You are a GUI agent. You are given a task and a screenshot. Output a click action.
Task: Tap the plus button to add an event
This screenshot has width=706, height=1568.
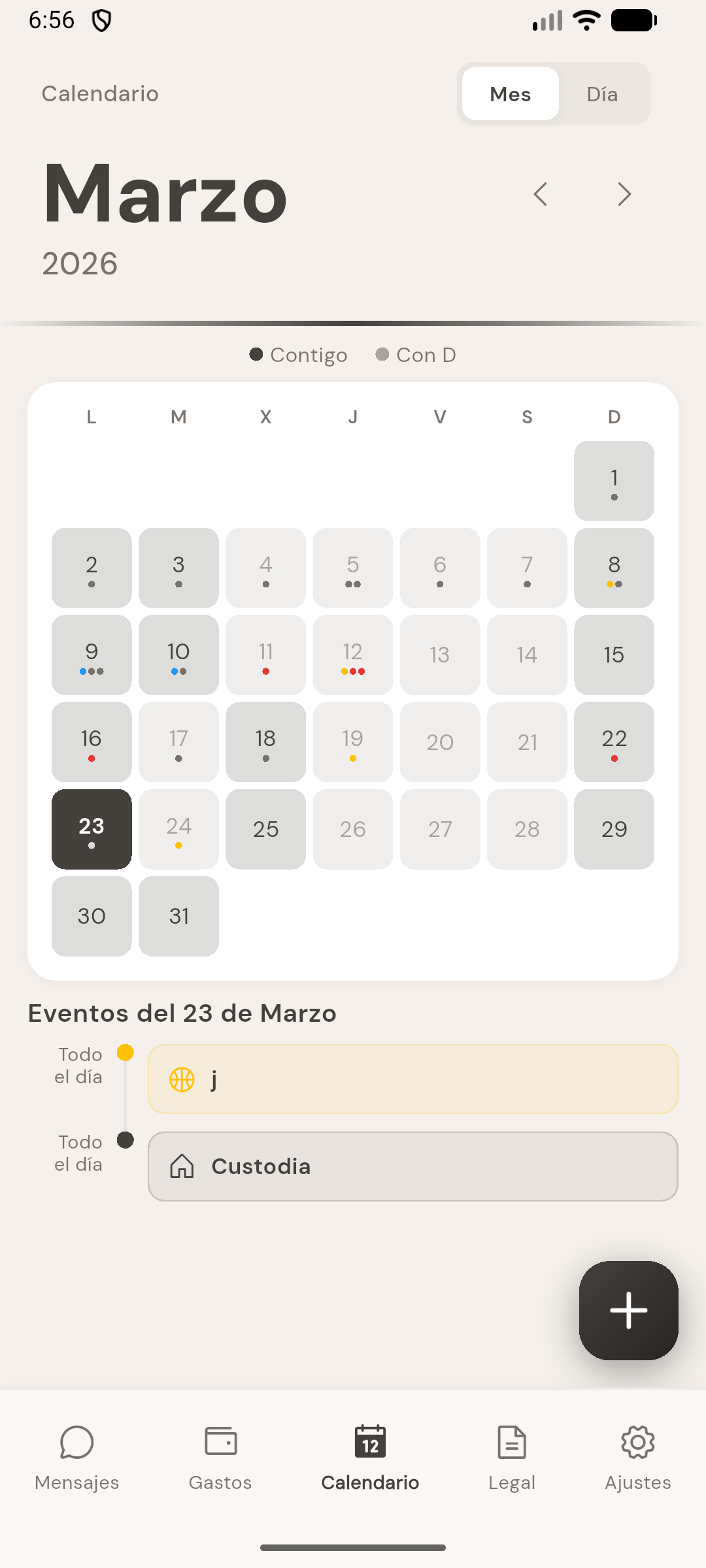628,1311
